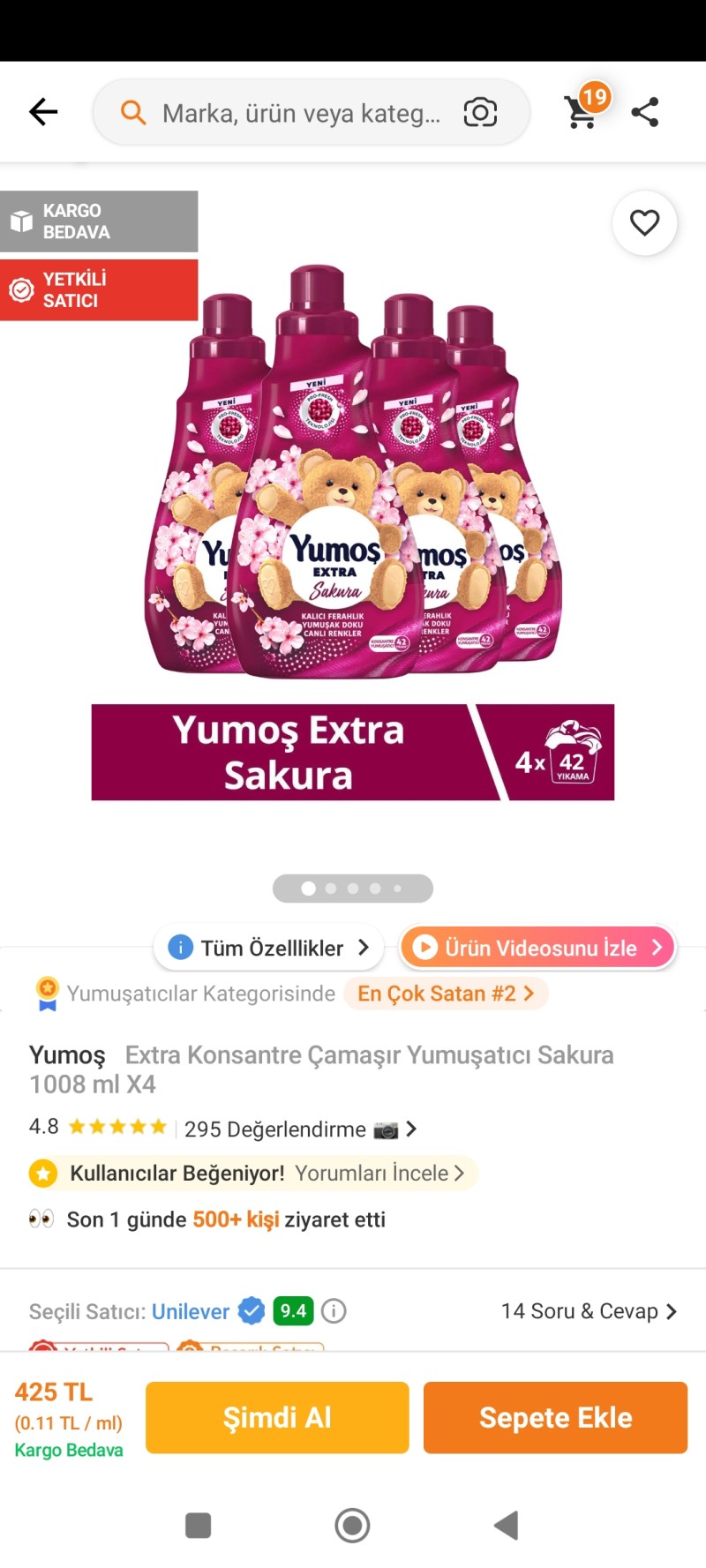This screenshot has width=706, height=1568.
Task: Open the product search field
Action: [x=300, y=113]
